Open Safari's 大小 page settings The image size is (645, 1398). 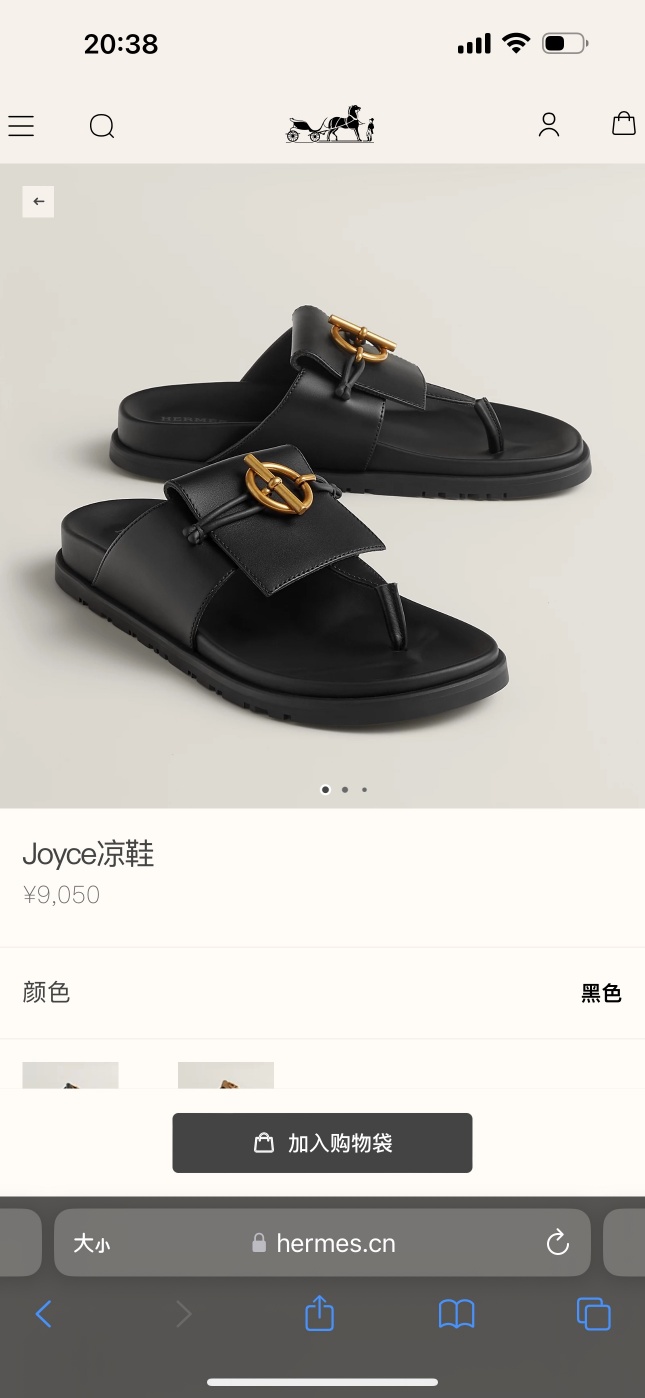pos(91,1243)
